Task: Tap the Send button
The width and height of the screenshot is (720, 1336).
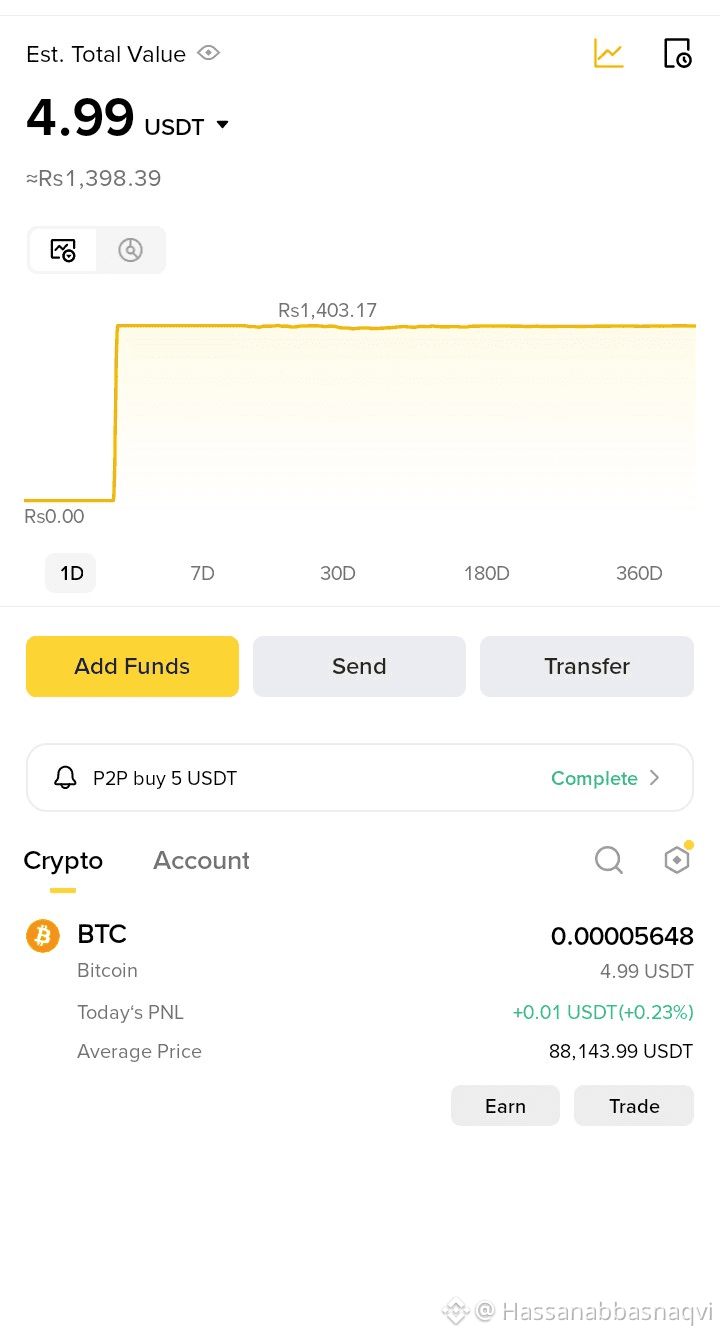Action: click(359, 666)
